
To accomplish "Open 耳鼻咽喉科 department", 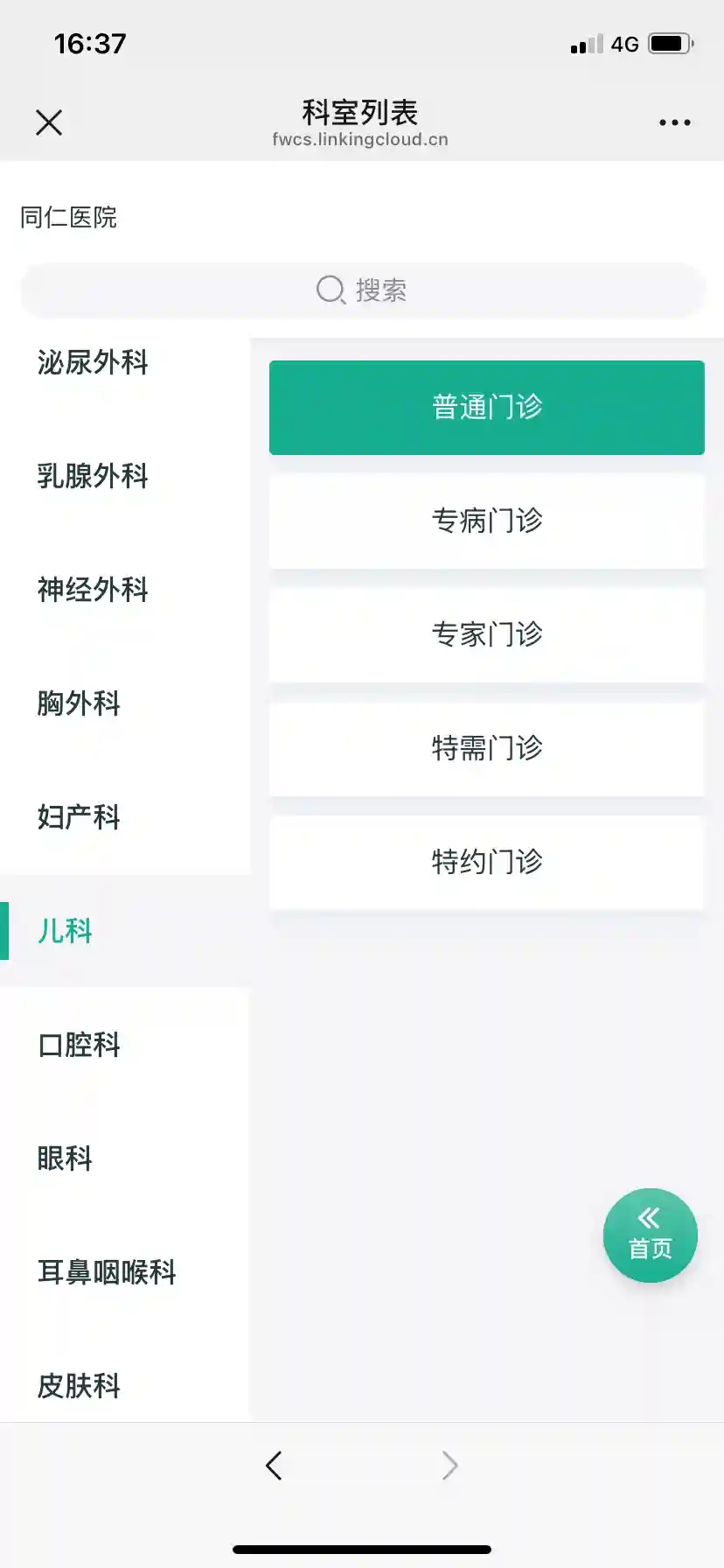I will pyautogui.click(x=107, y=1272).
